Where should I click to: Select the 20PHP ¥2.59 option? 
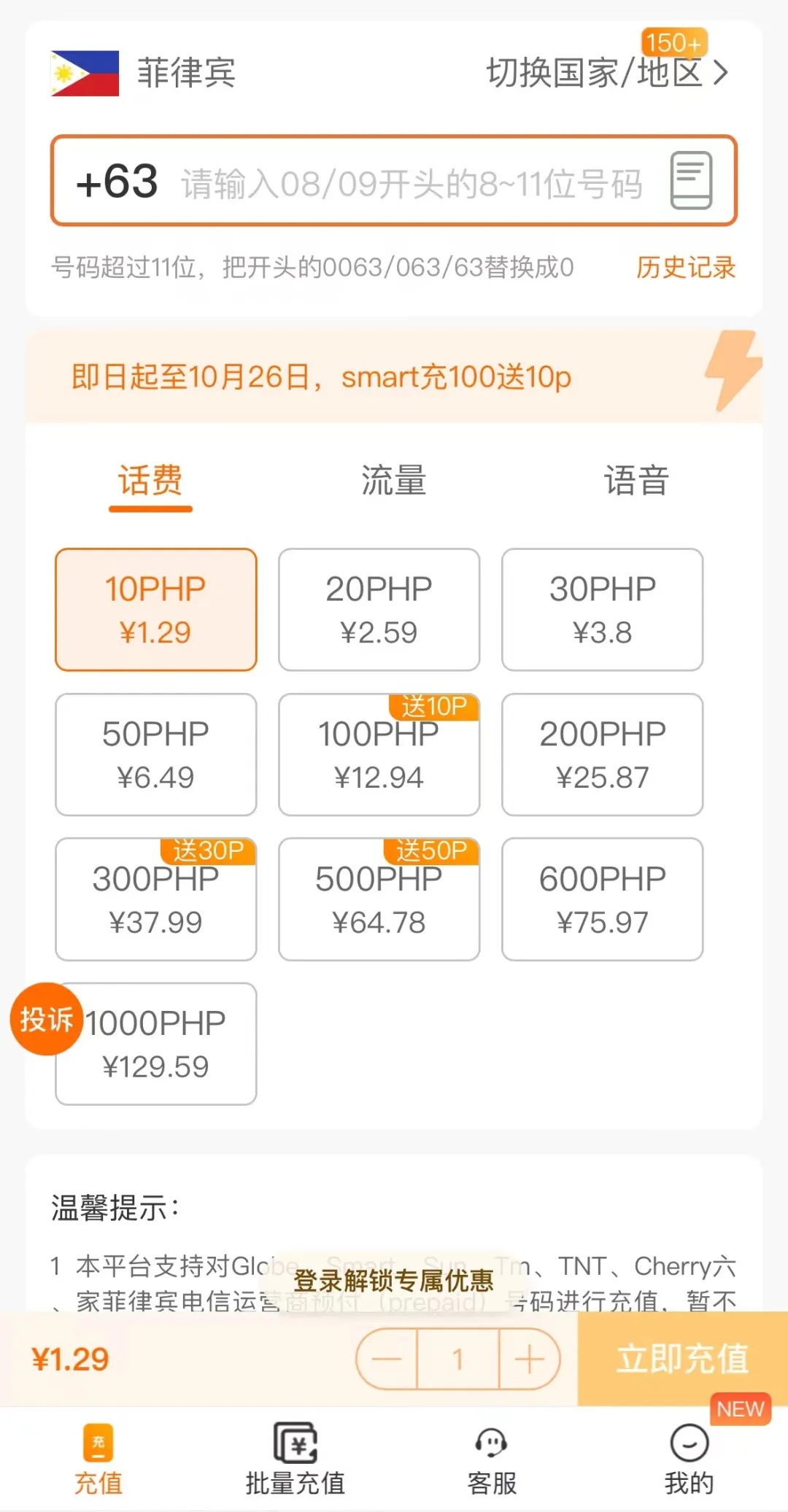[379, 610]
